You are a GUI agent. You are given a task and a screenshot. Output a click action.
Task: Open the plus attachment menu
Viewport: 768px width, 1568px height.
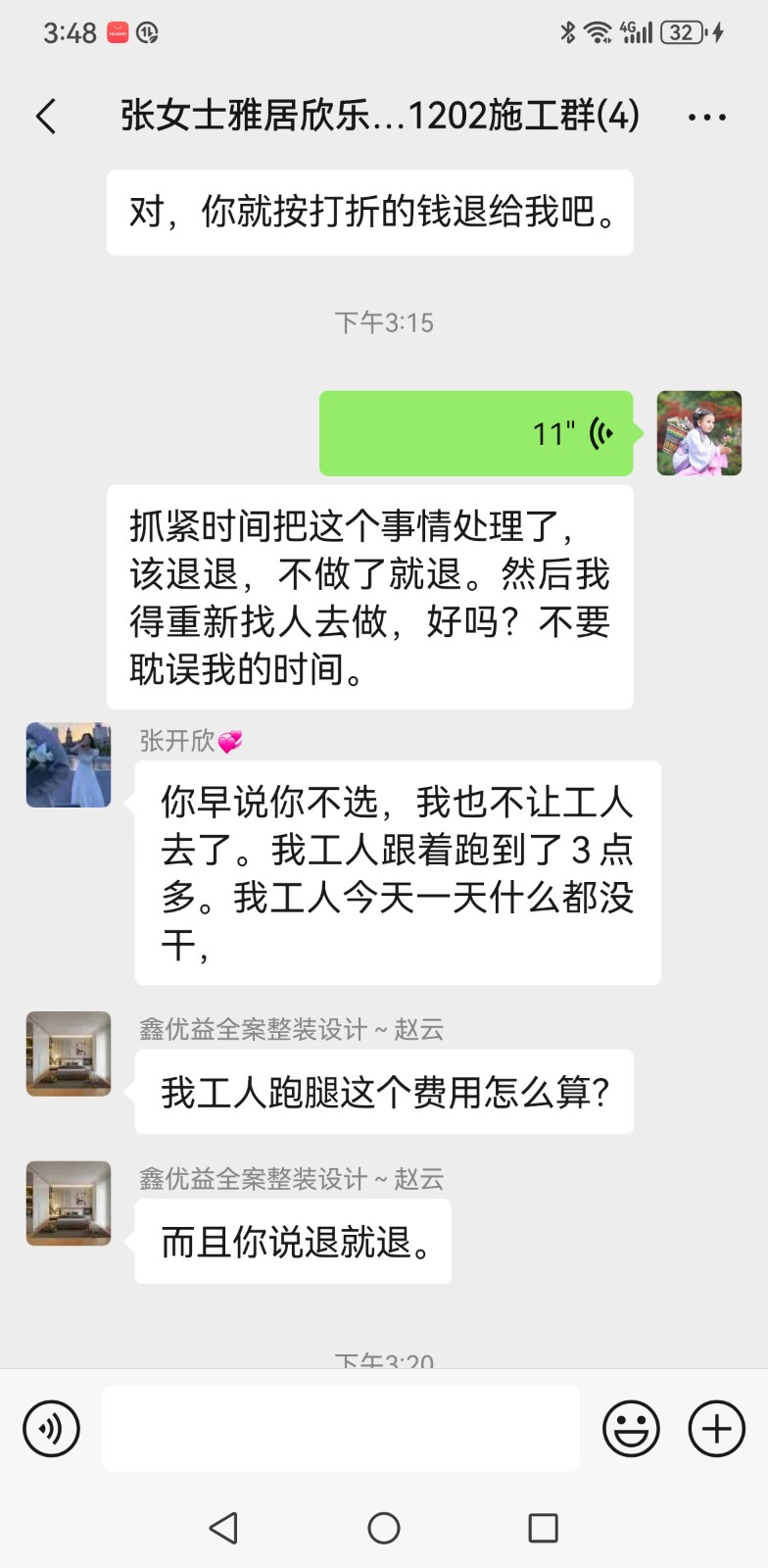click(716, 1429)
